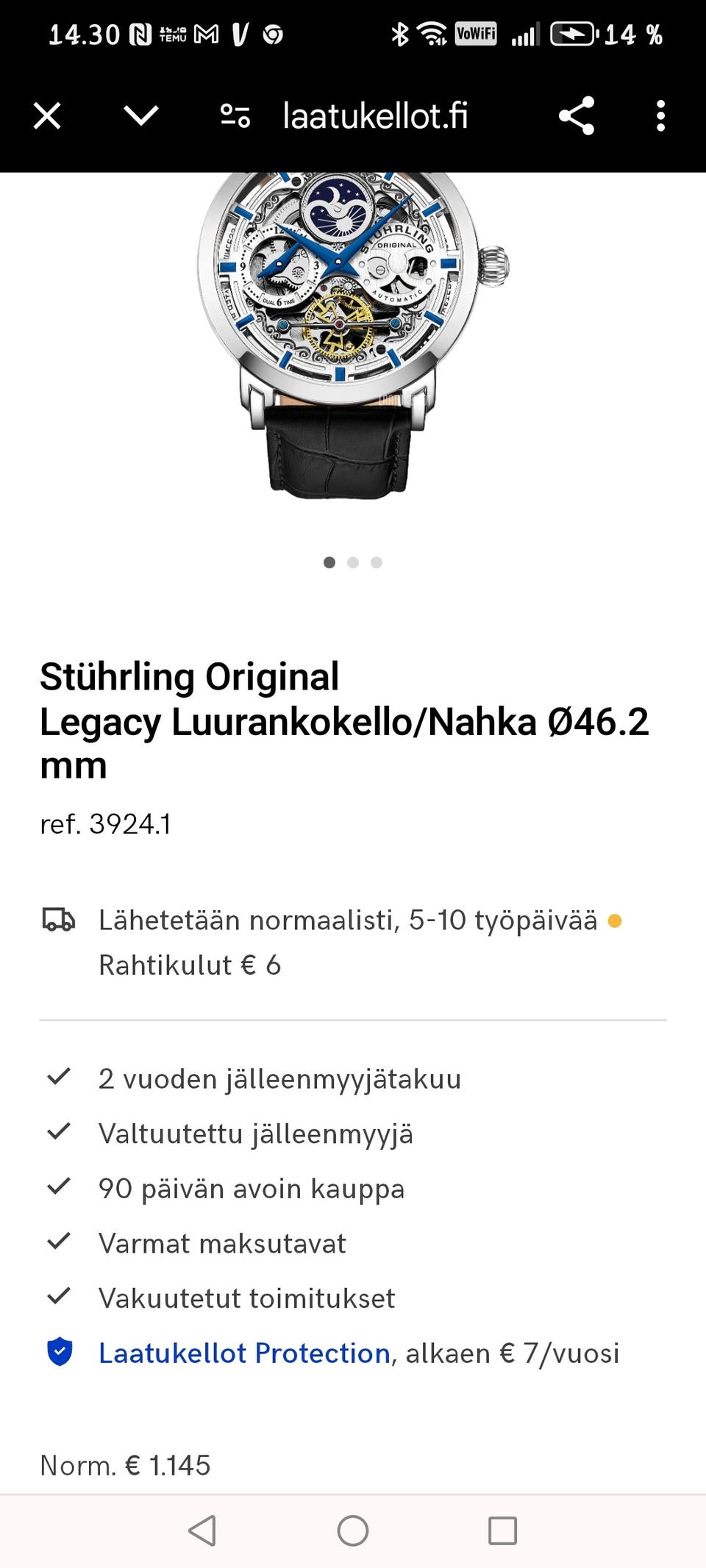Viewport: 706px width, 1568px height.
Task: Dismiss the page with the X button
Action: tap(47, 115)
